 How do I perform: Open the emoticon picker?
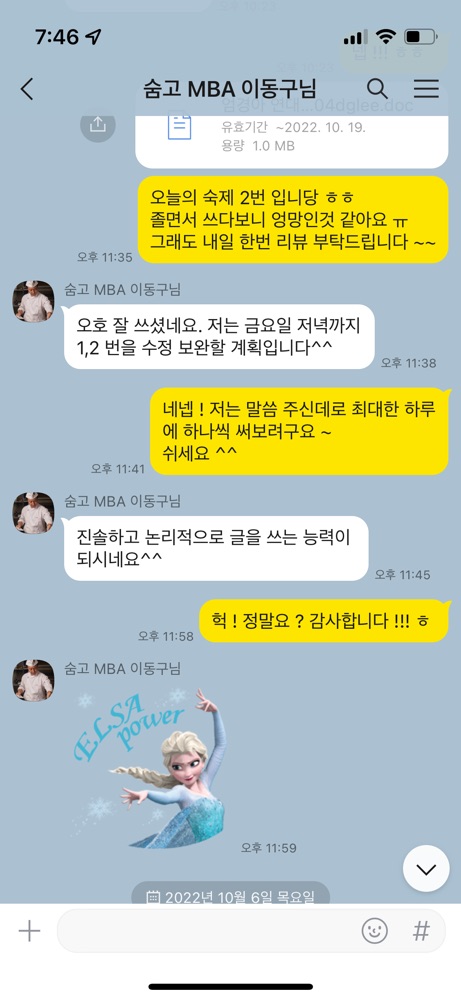coord(375,931)
